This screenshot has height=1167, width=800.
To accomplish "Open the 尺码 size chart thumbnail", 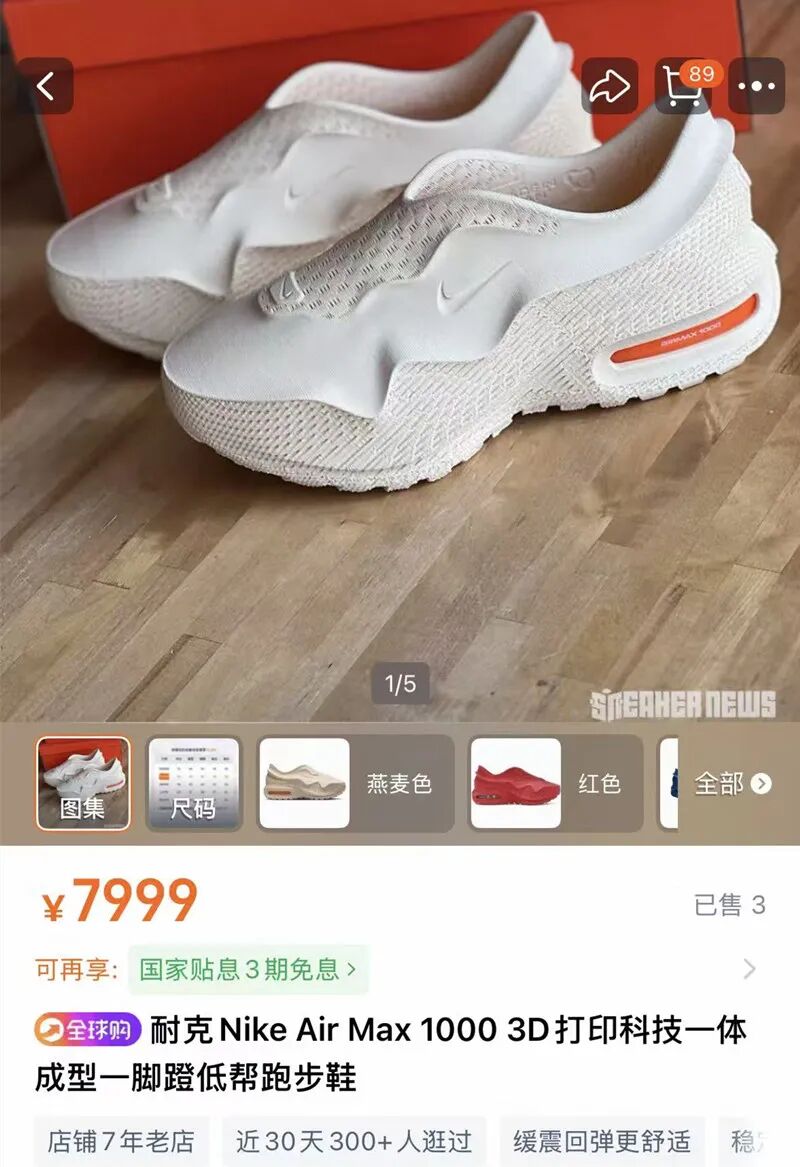I will 193,784.
